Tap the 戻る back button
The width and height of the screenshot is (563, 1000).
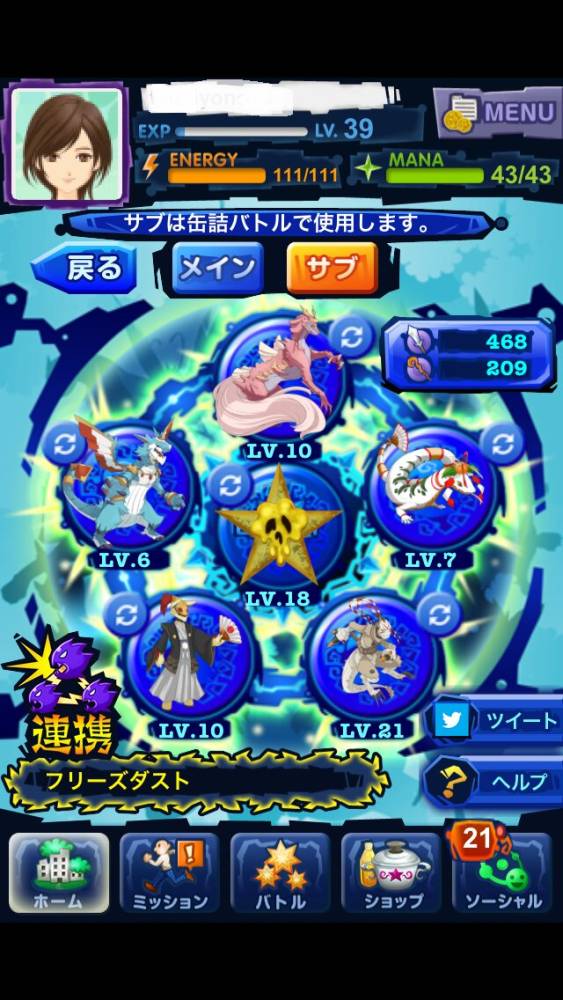(x=84, y=267)
